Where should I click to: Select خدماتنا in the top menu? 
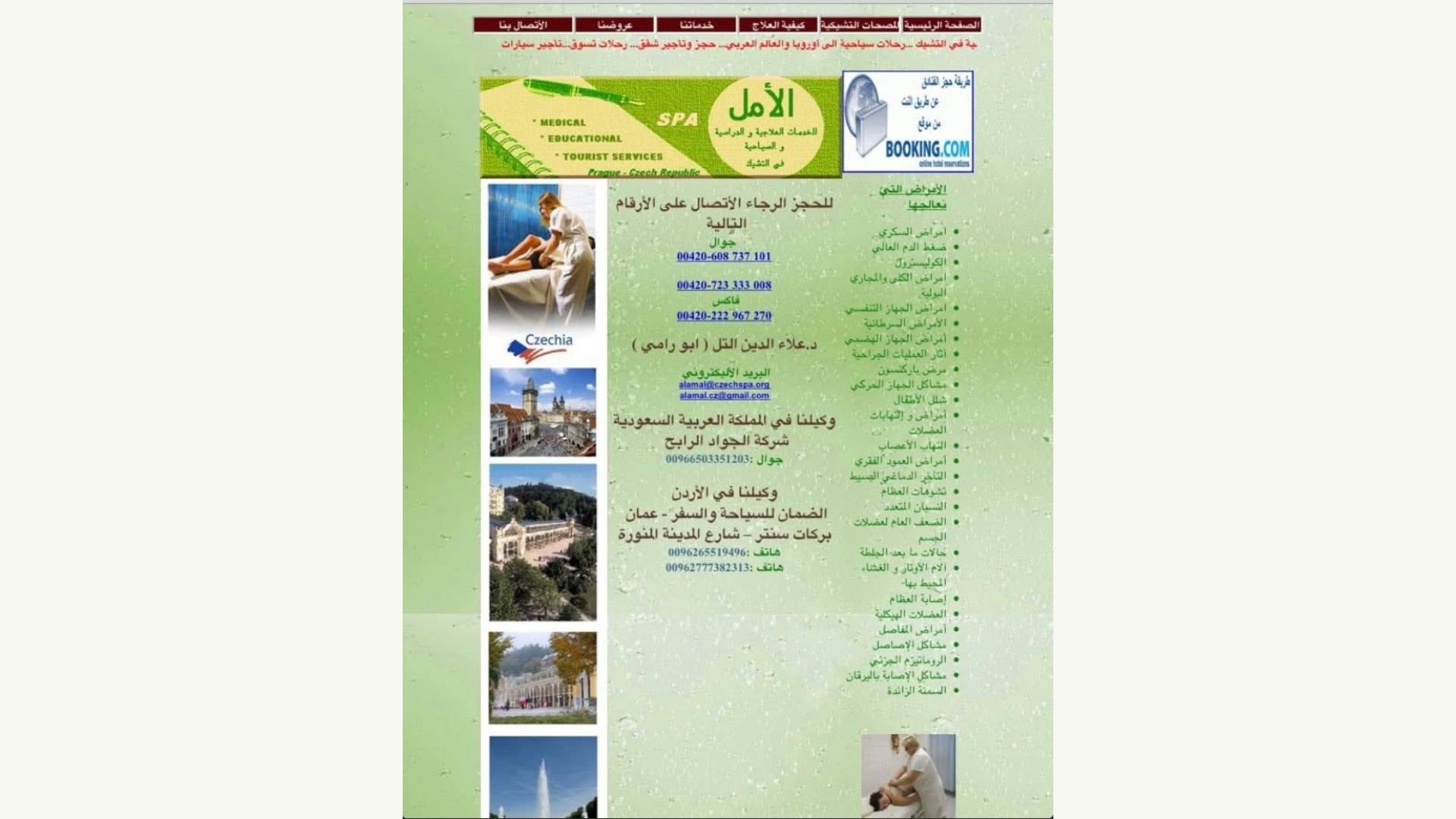point(696,25)
